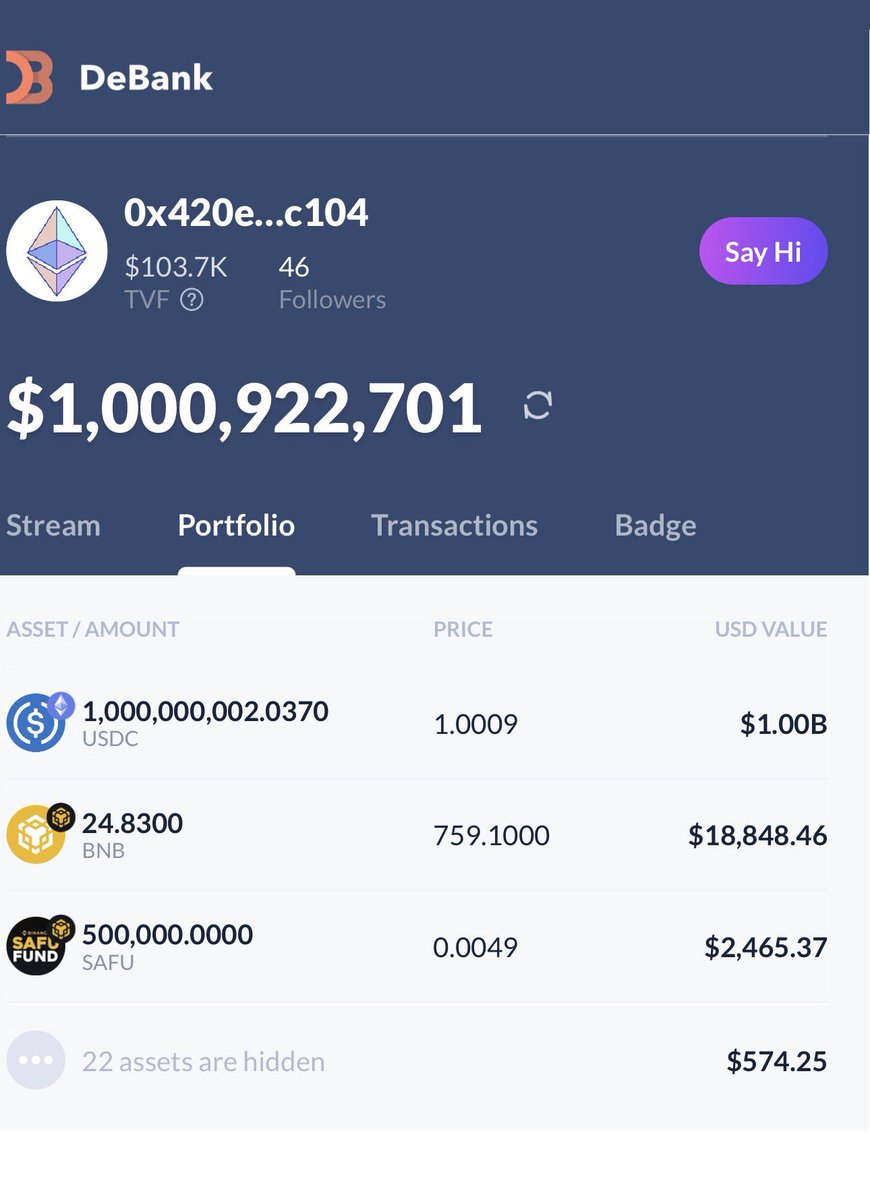Tap the Say Hi button
Image resolution: width=870 pixels, height=1200 pixels.
[762, 251]
